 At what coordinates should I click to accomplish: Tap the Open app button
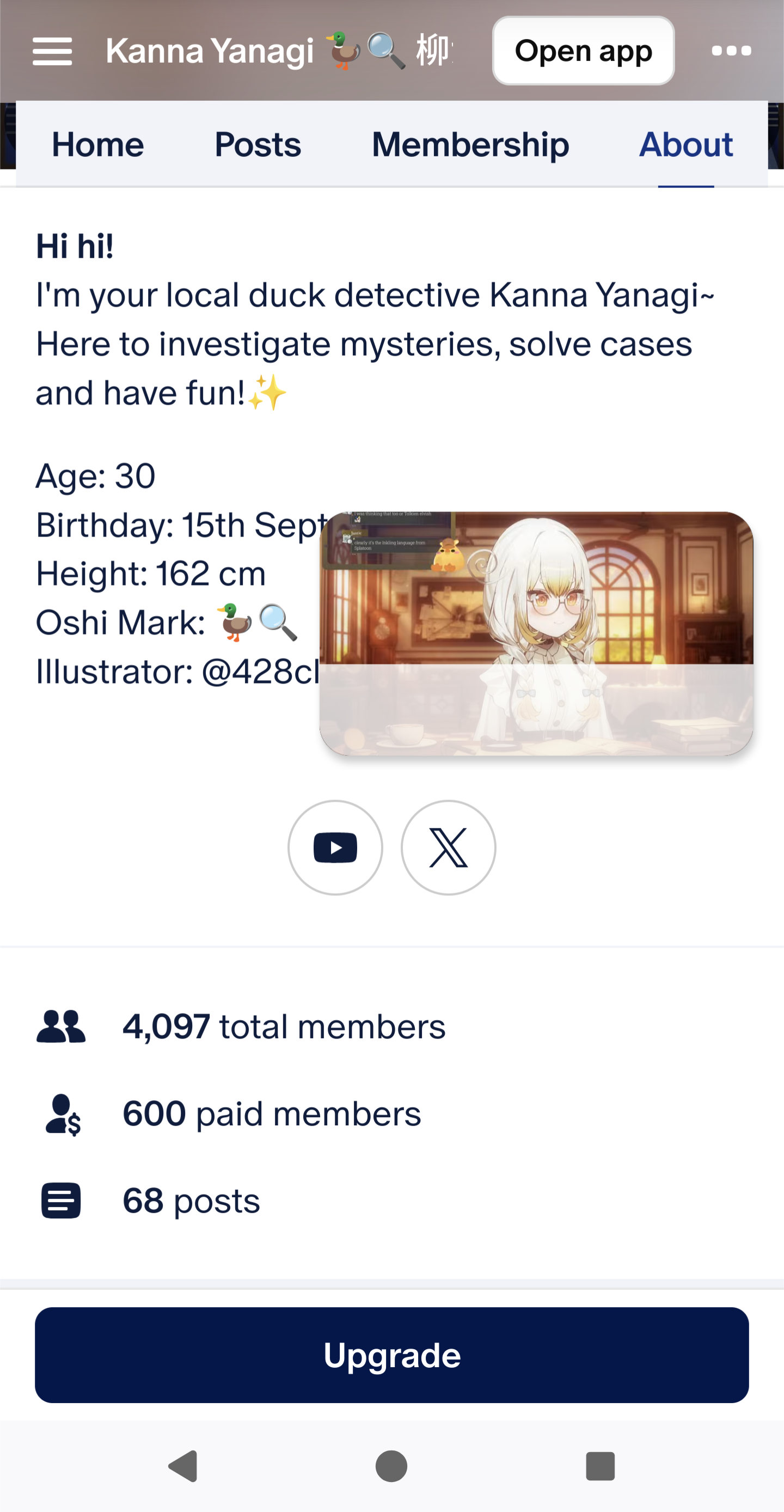point(583,51)
